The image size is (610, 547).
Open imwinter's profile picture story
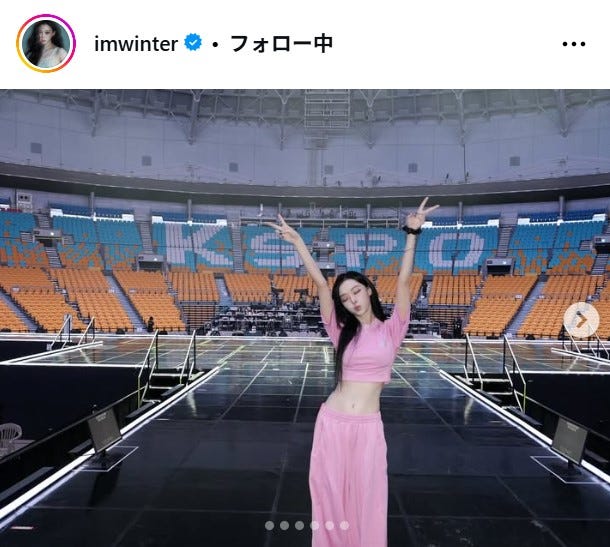click(45, 43)
